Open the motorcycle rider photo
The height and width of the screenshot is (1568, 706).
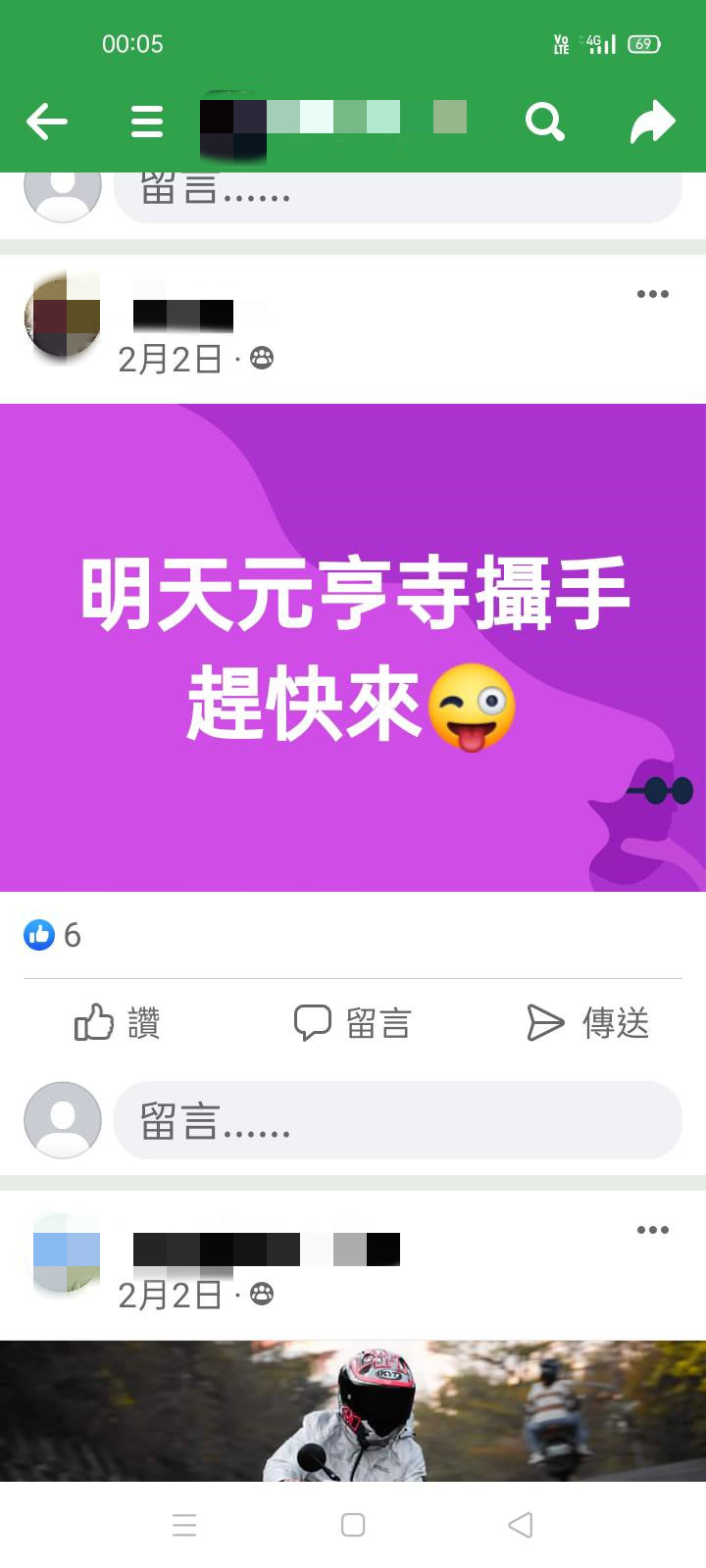point(353,1411)
